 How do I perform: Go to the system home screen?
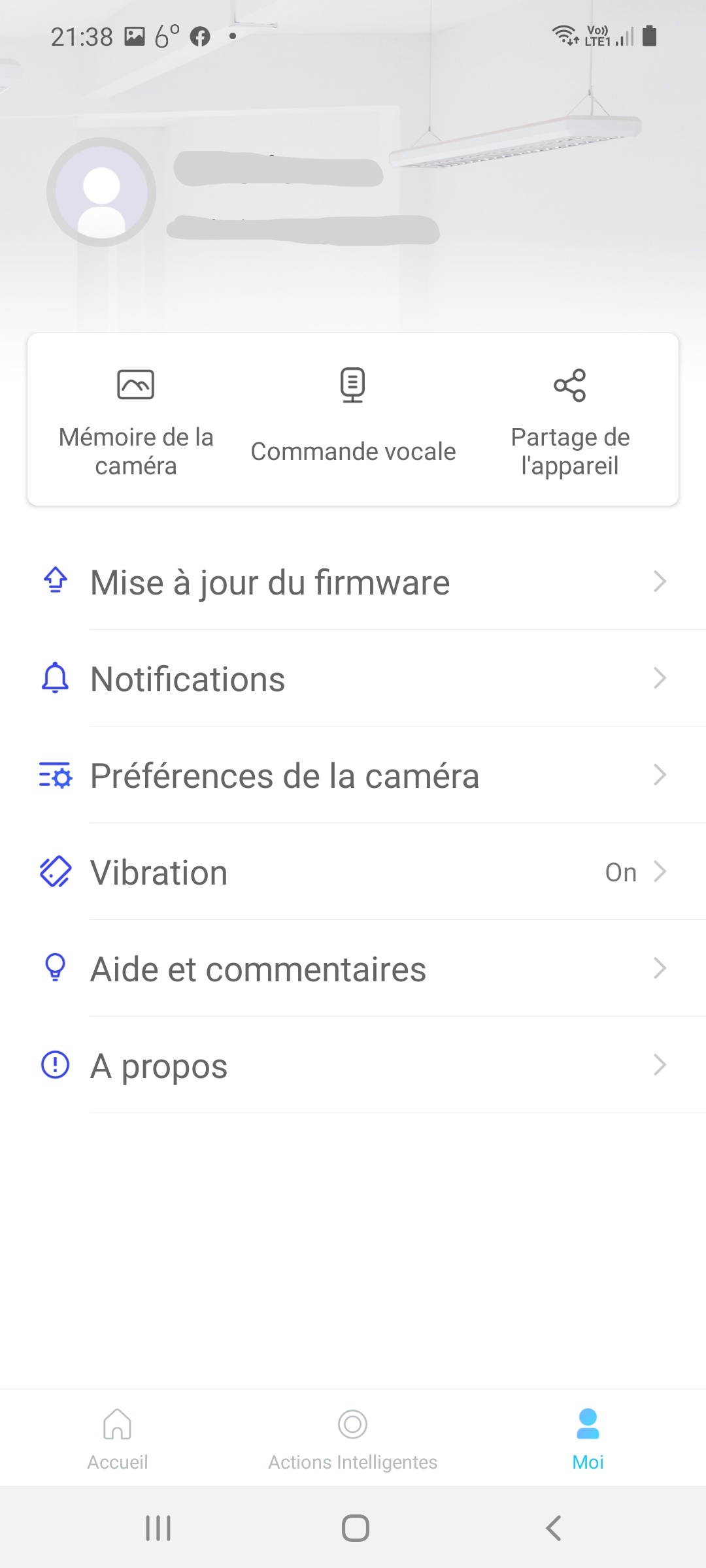point(355,1527)
